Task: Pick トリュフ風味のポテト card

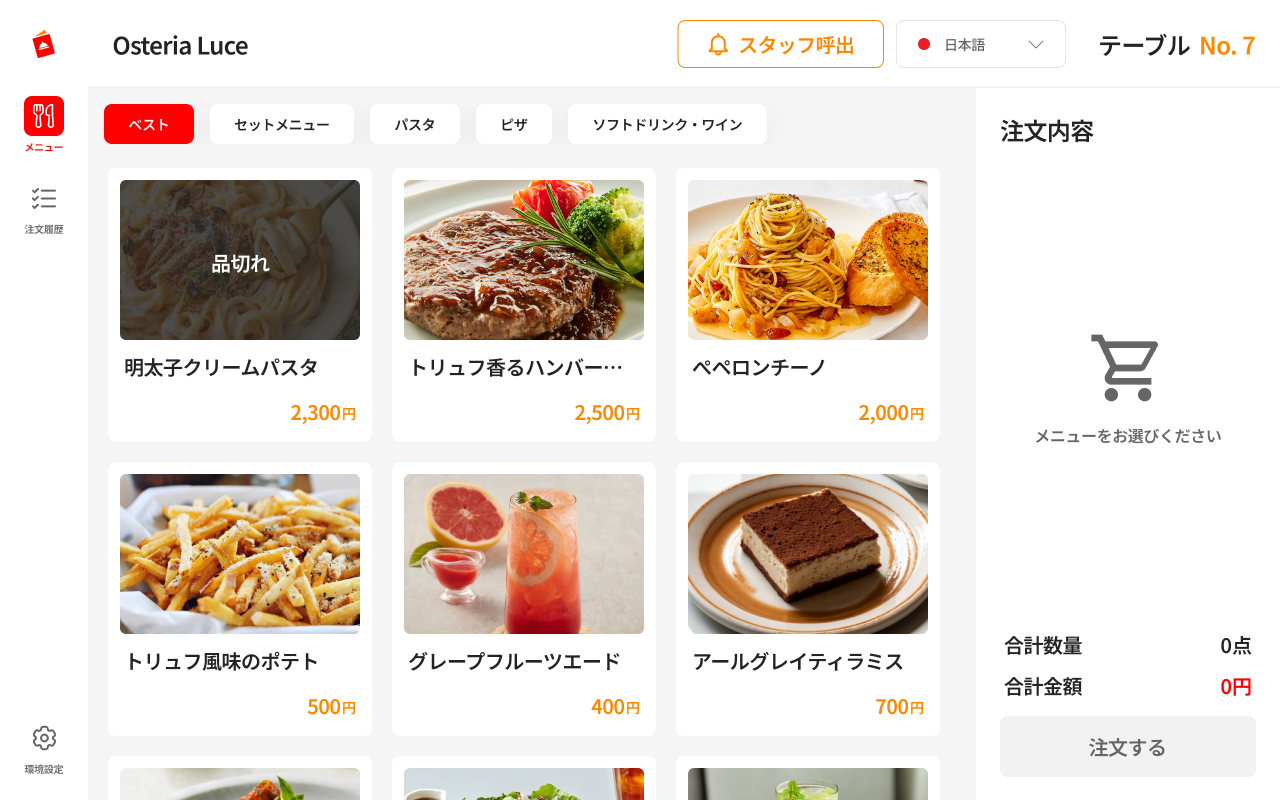Action: click(240, 598)
